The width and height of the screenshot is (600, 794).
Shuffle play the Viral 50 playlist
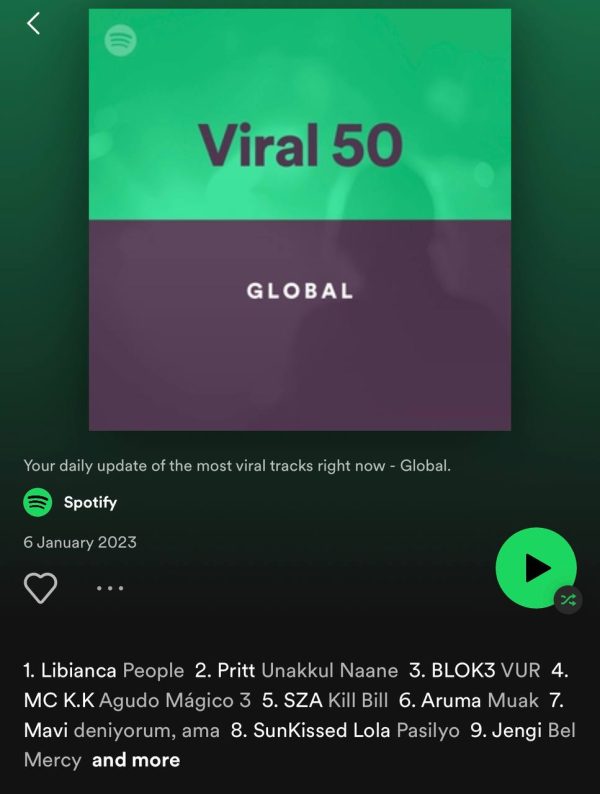568,599
